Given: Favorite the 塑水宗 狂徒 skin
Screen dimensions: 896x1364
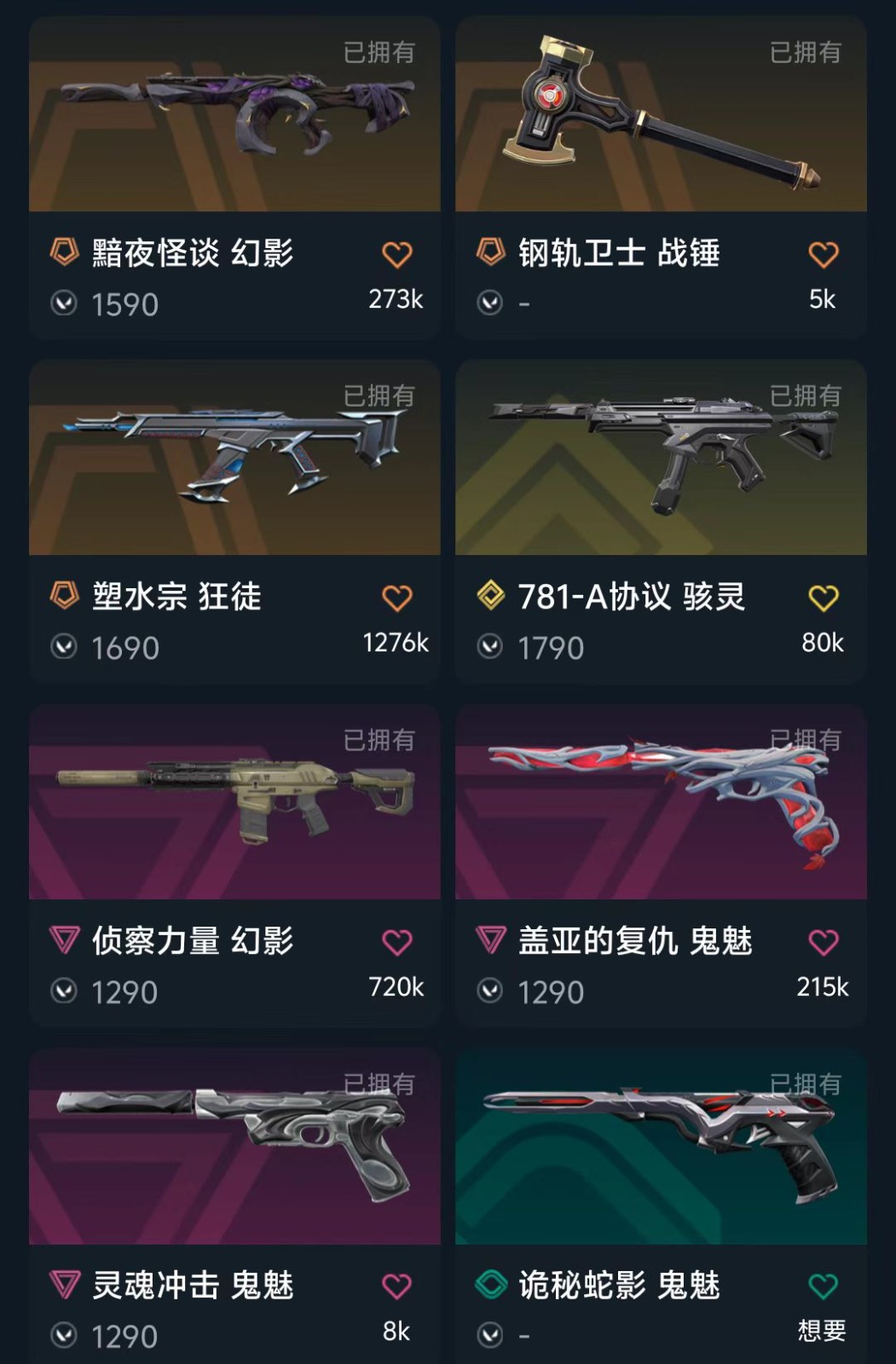Looking at the screenshot, I should click(396, 598).
